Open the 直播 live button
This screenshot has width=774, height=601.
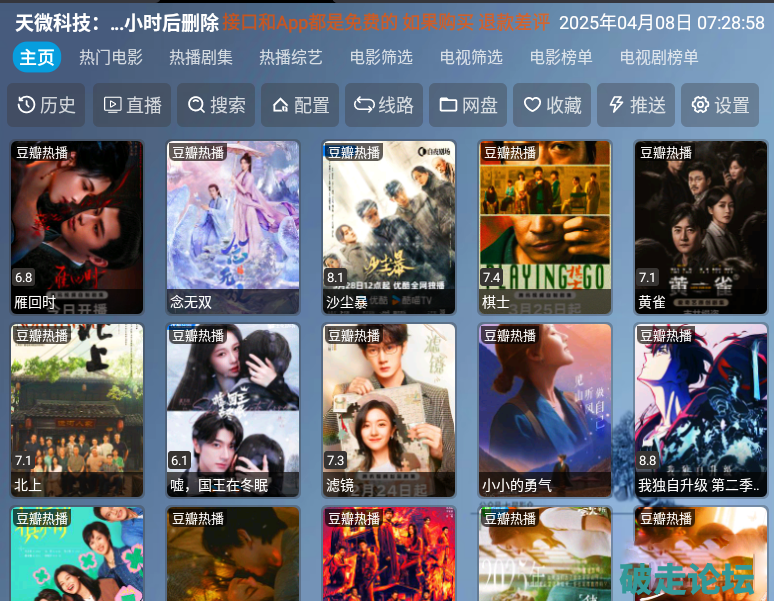pyautogui.click(x=132, y=105)
